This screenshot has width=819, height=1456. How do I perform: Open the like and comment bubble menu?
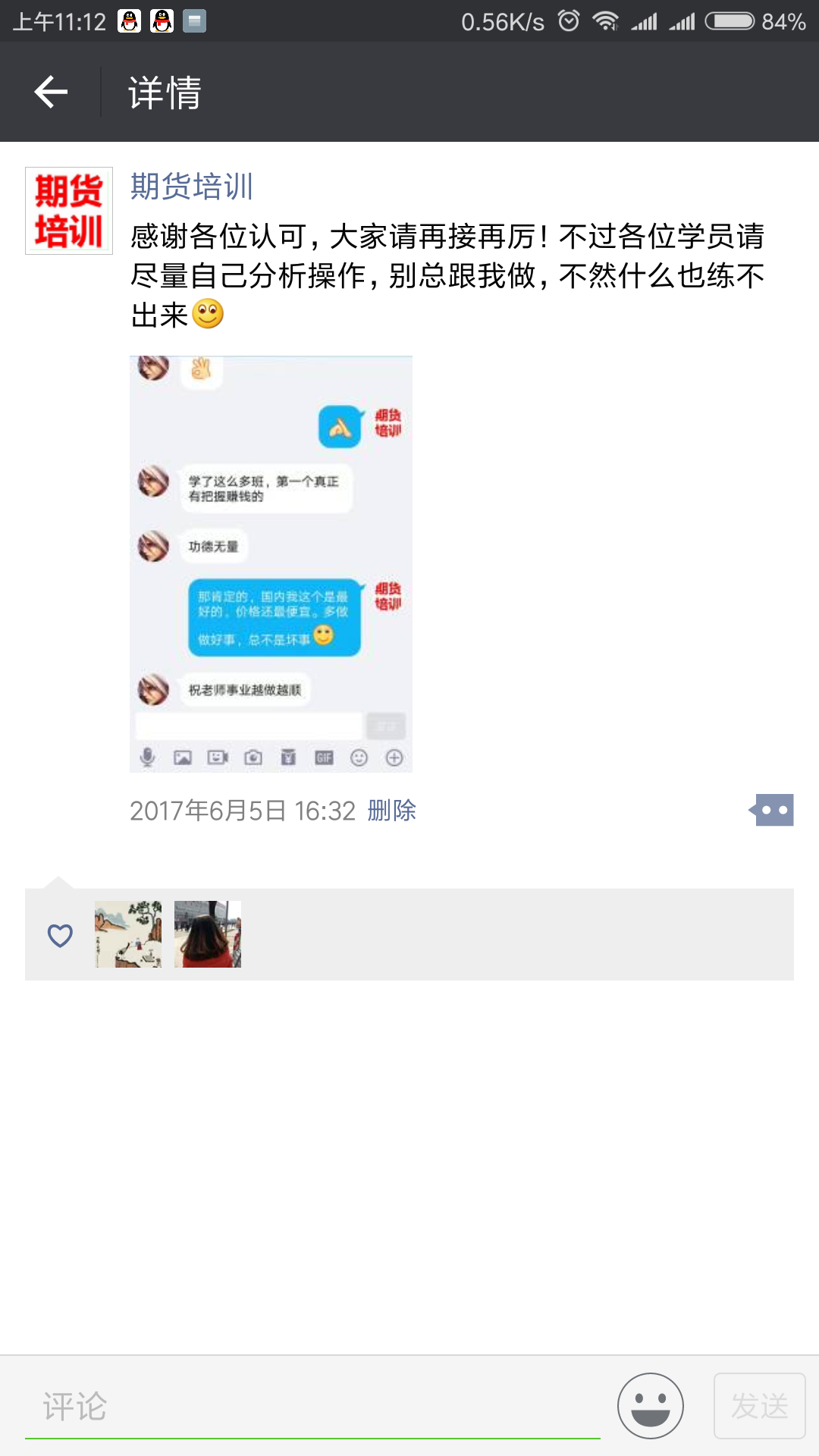pyautogui.click(x=771, y=811)
